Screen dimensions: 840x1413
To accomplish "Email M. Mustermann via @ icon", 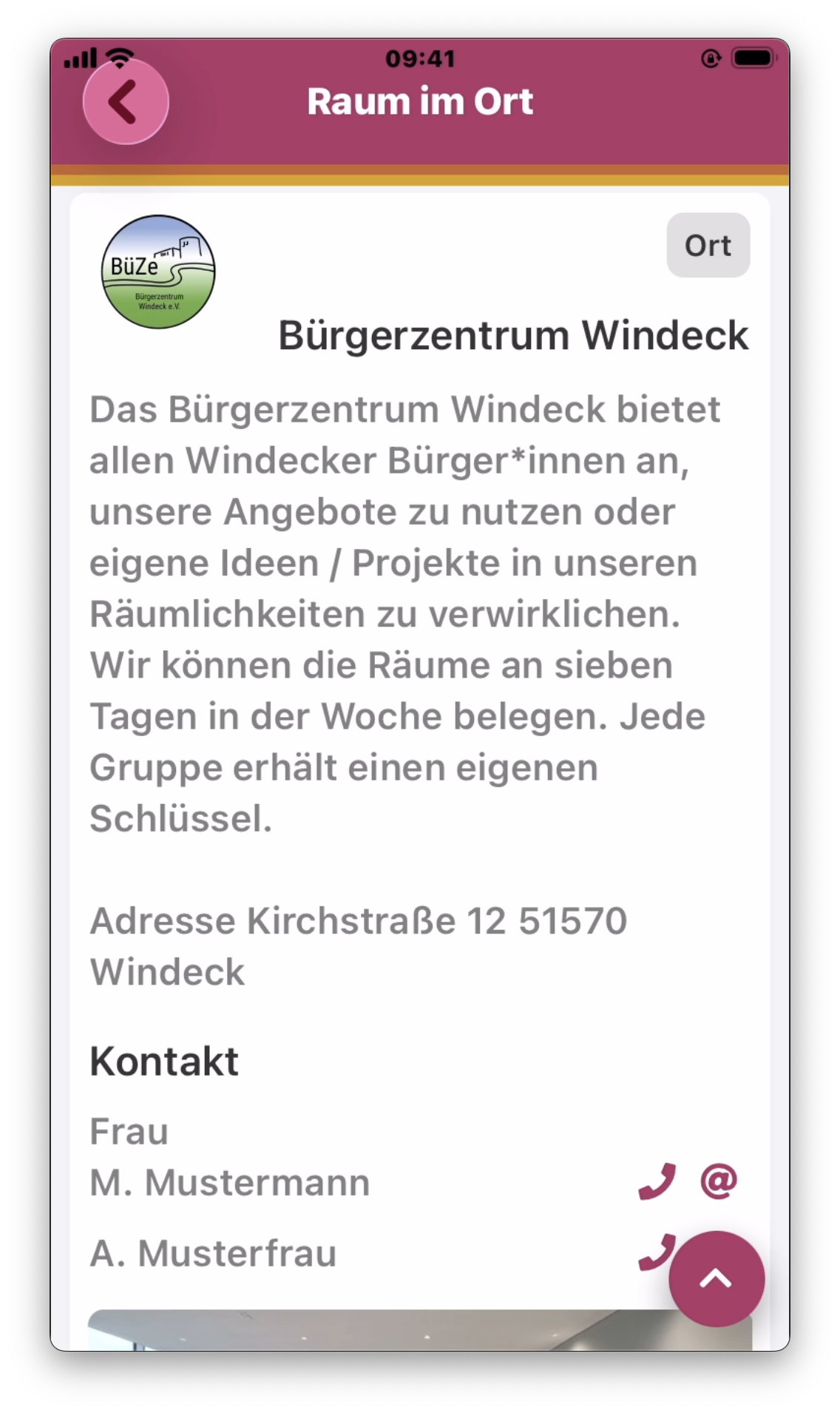I will pos(719,1181).
